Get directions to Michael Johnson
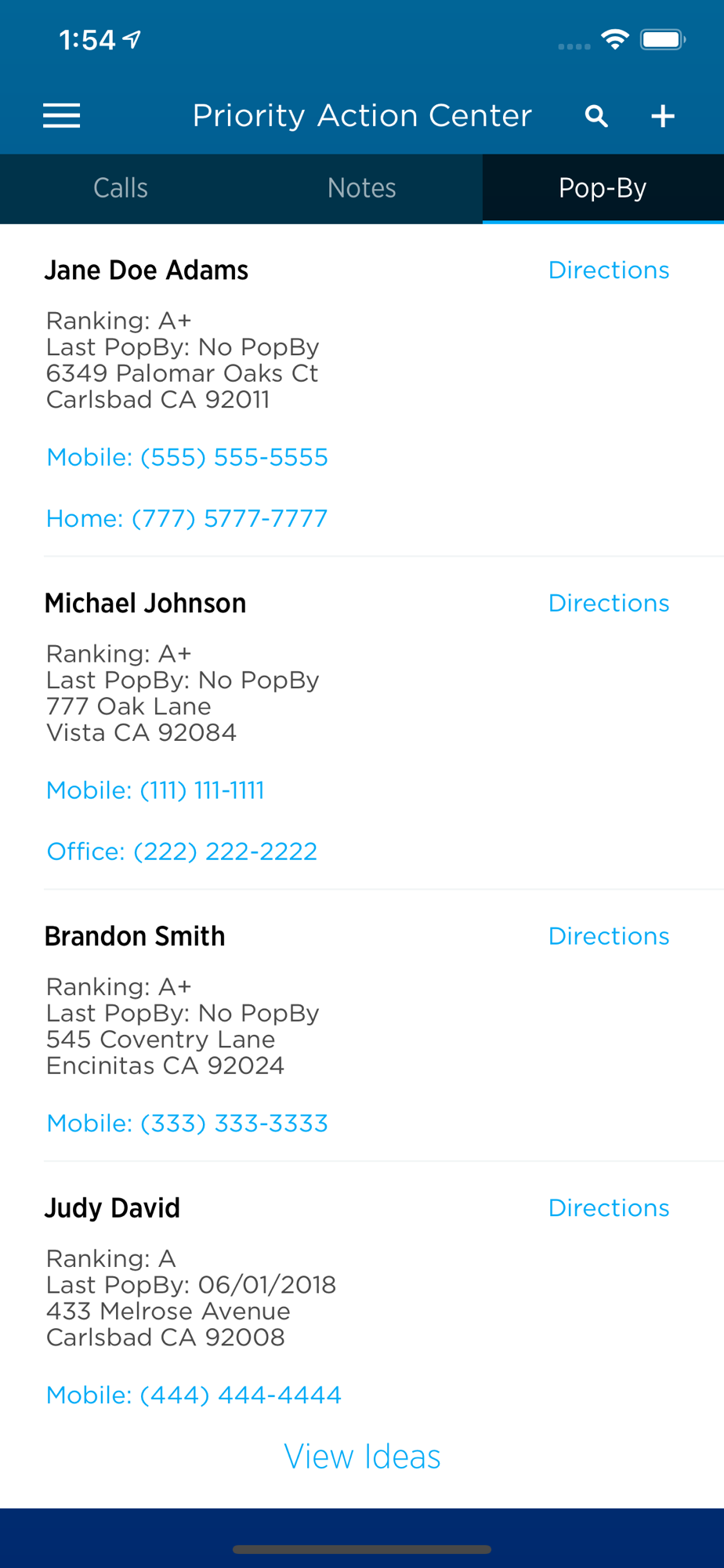This screenshot has width=724, height=1568. point(609,604)
